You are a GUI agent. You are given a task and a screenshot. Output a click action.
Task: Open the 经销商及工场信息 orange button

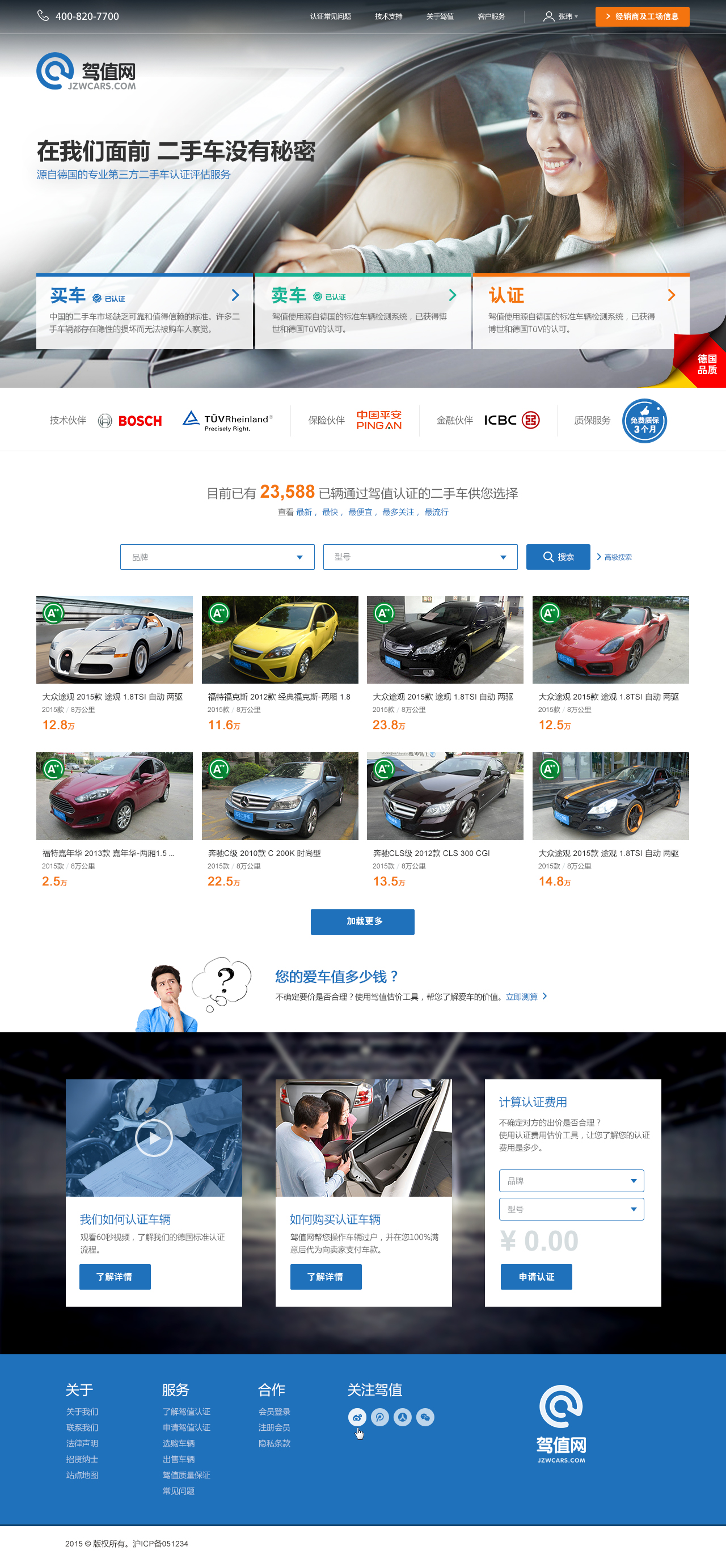click(642, 16)
